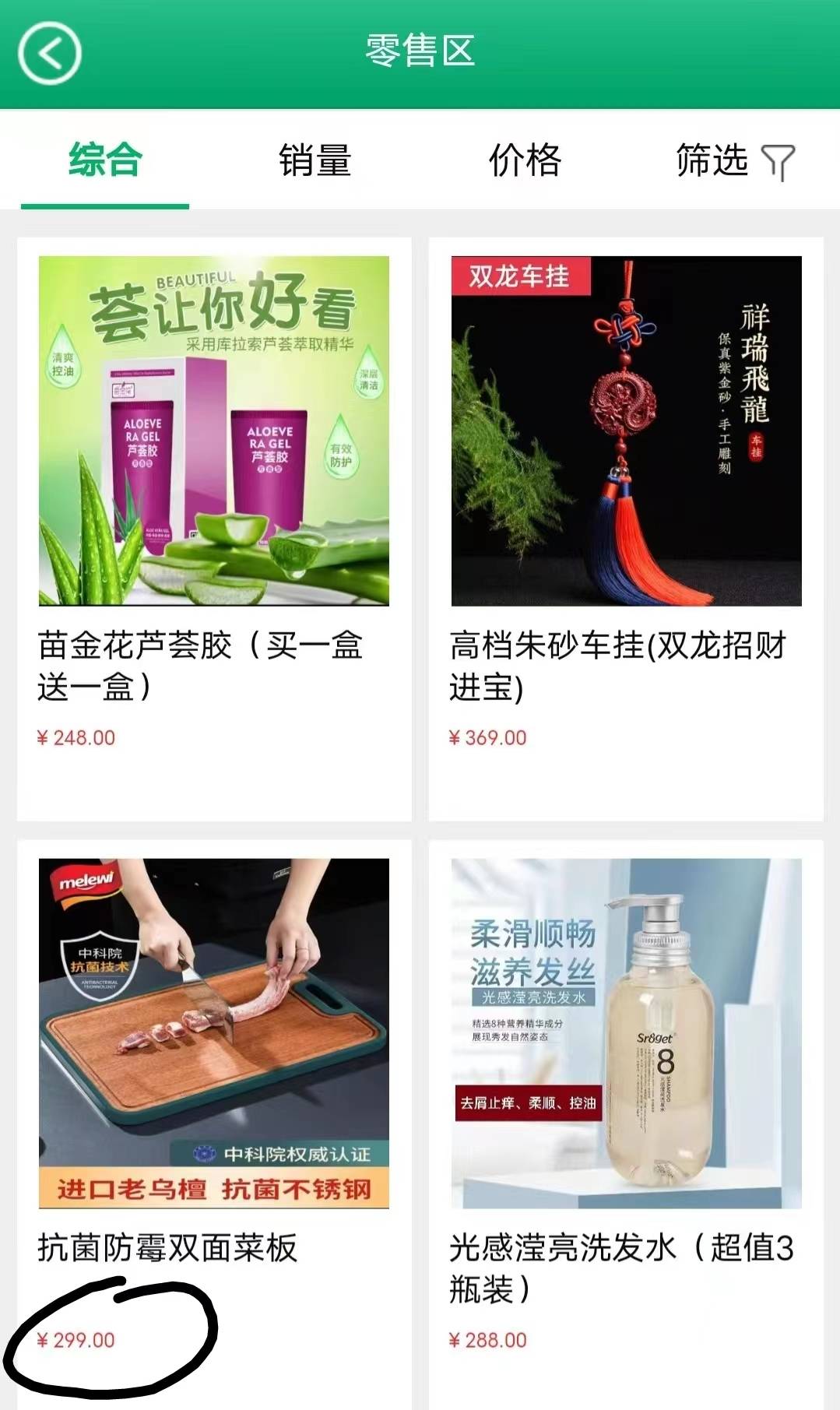This screenshot has height=1410, width=840.
Task: Sort products by 销量
Action: coord(315,160)
